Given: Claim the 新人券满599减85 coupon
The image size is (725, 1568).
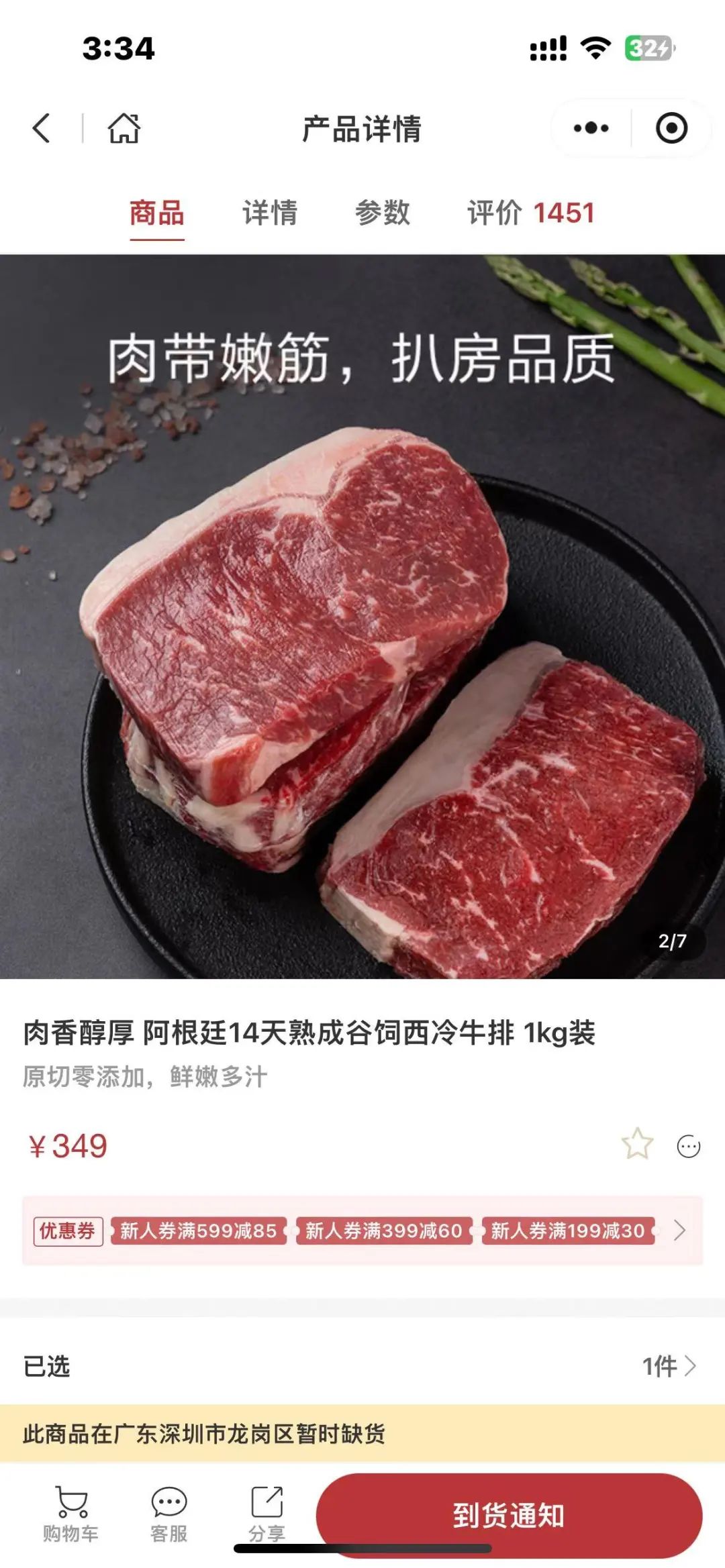Looking at the screenshot, I should click(x=199, y=1231).
